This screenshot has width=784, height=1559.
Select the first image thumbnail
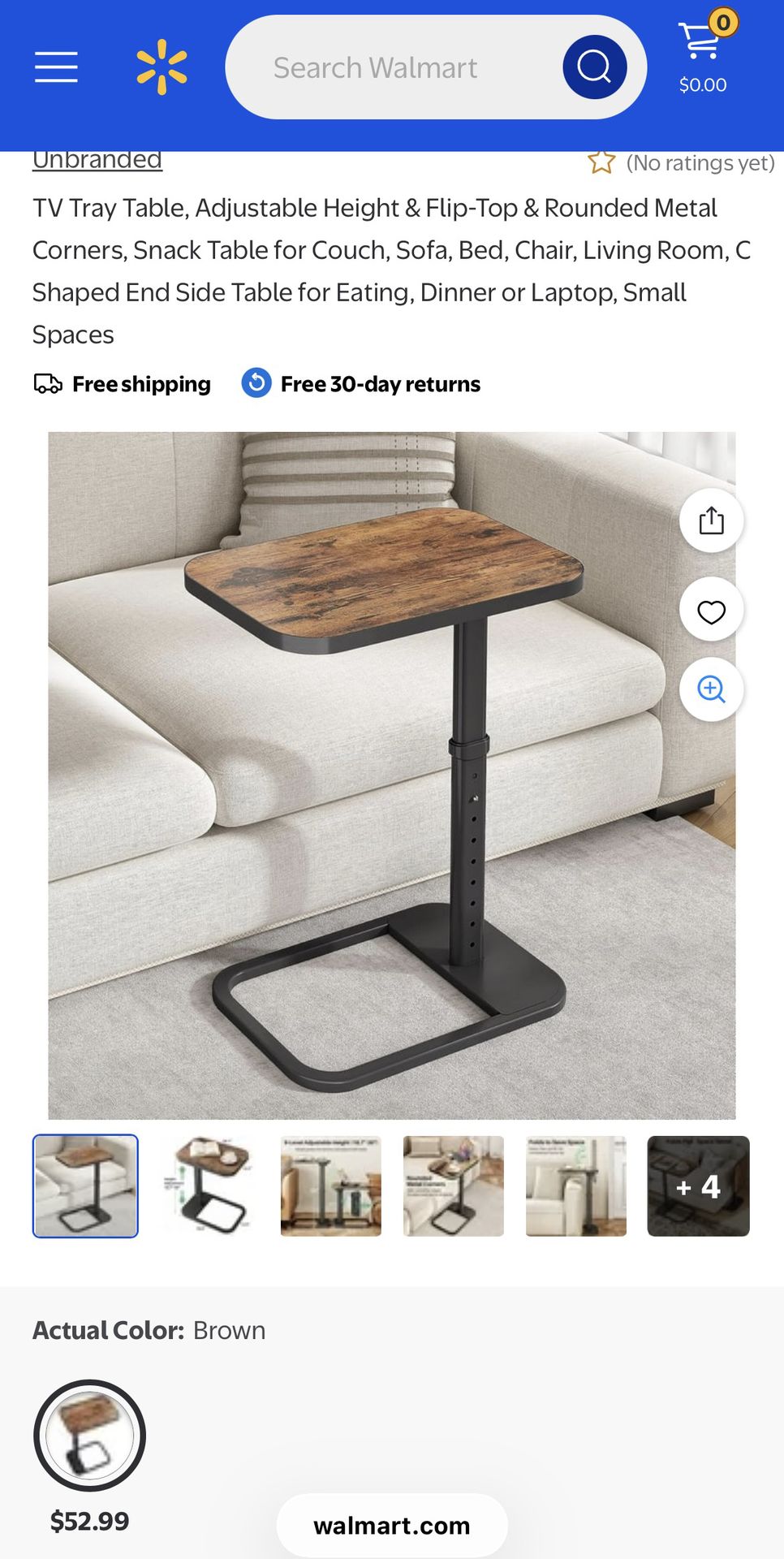[x=85, y=1186]
